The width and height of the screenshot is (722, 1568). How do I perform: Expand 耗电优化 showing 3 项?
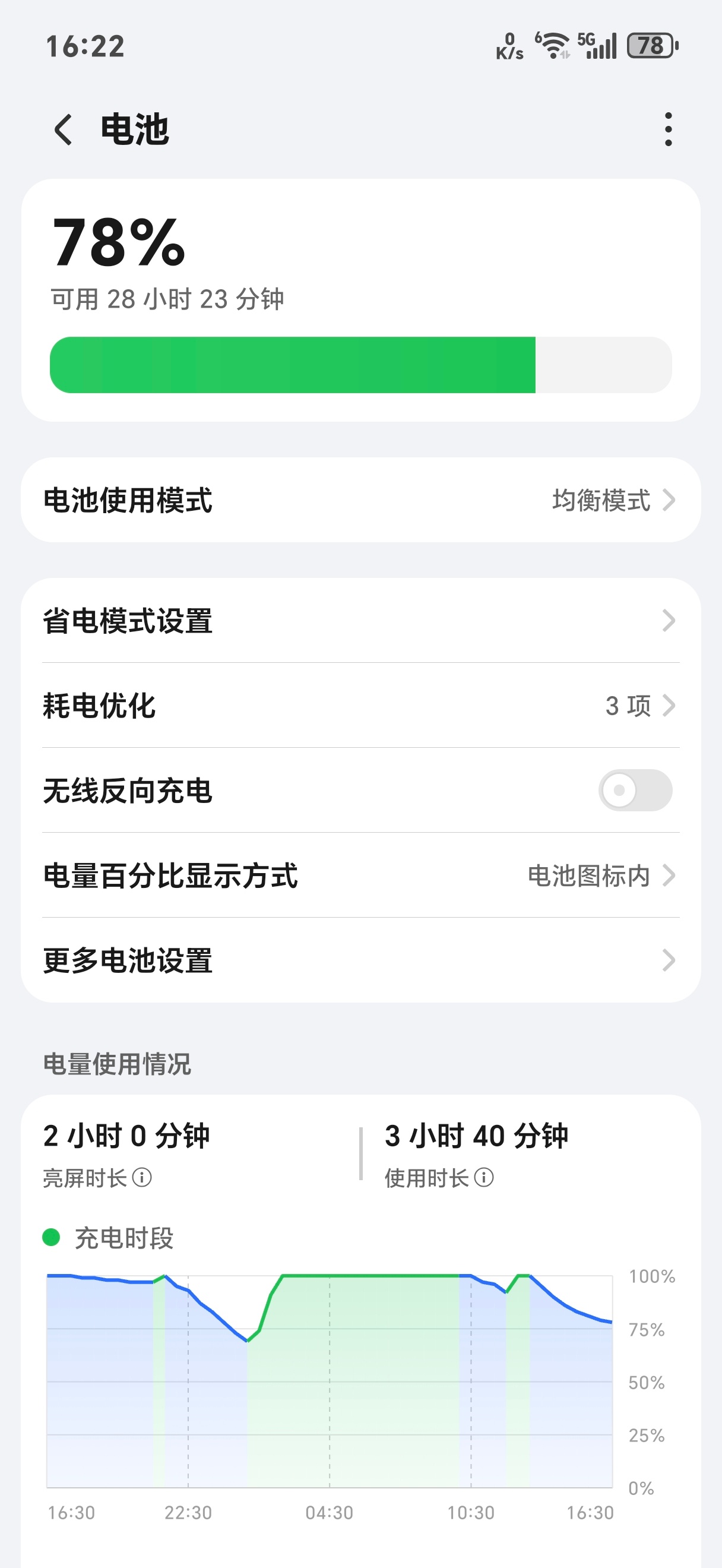pyautogui.click(x=360, y=706)
